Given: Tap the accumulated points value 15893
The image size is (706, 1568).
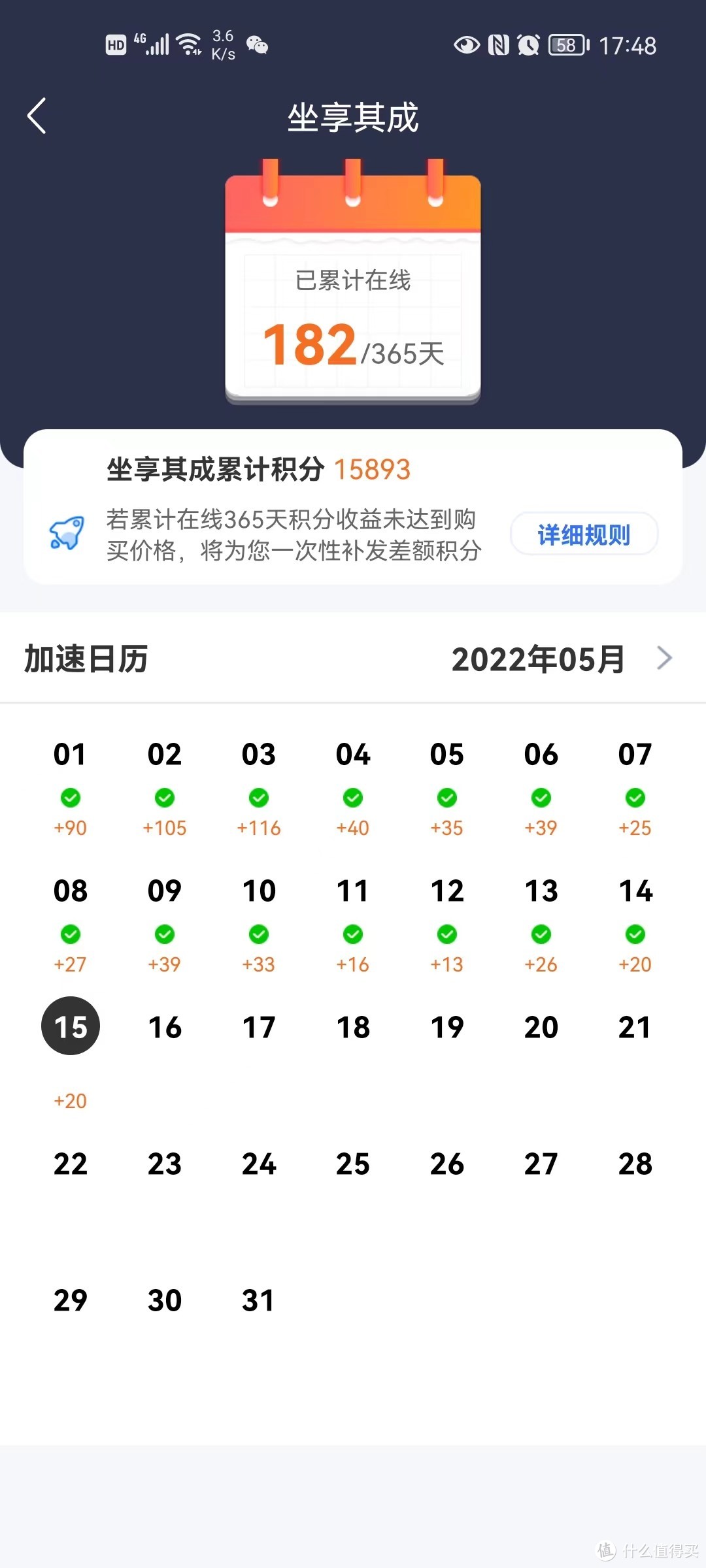Looking at the screenshot, I should pyautogui.click(x=373, y=469).
